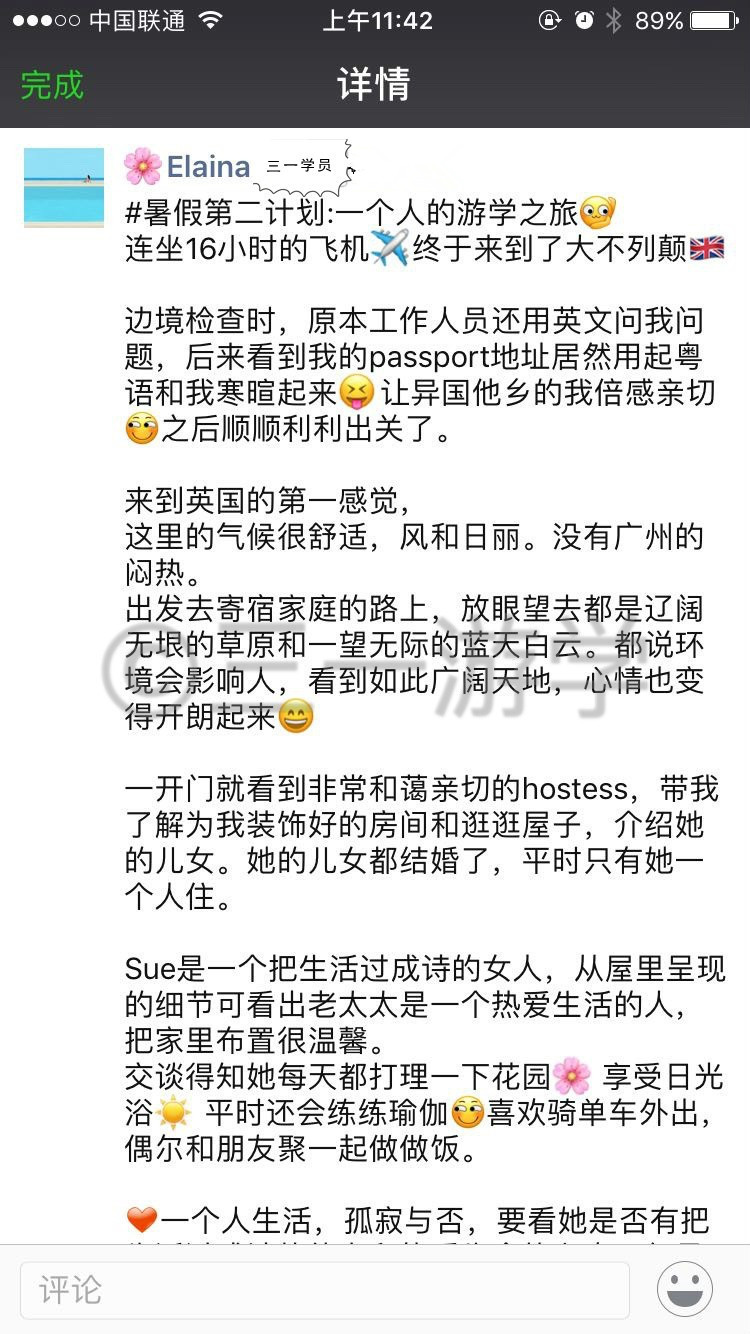
Task: Open the emoji picker
Action: pyautogui.click(x=685, y=1289)
